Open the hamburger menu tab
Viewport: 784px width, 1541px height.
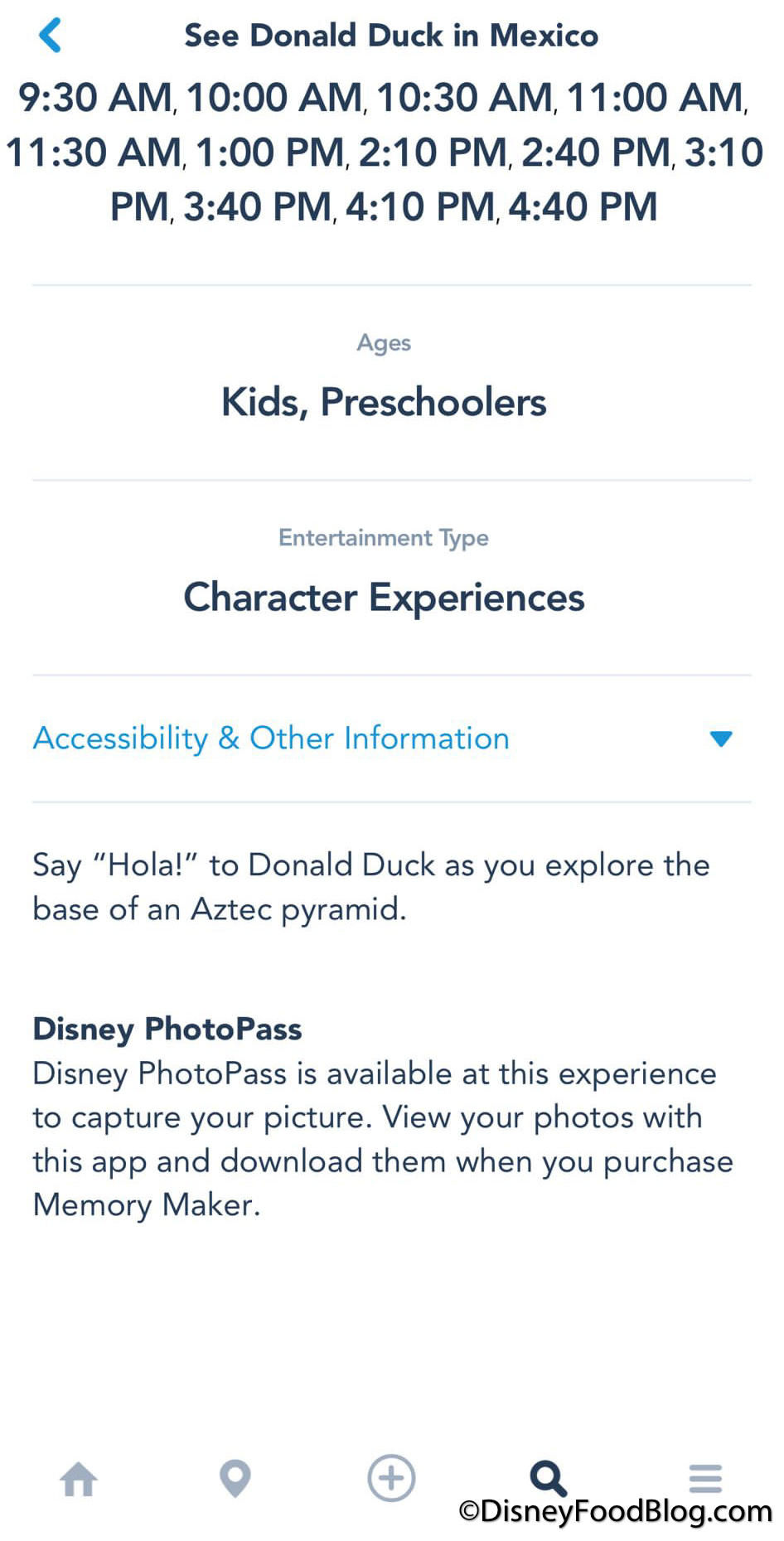(705, 1478)
